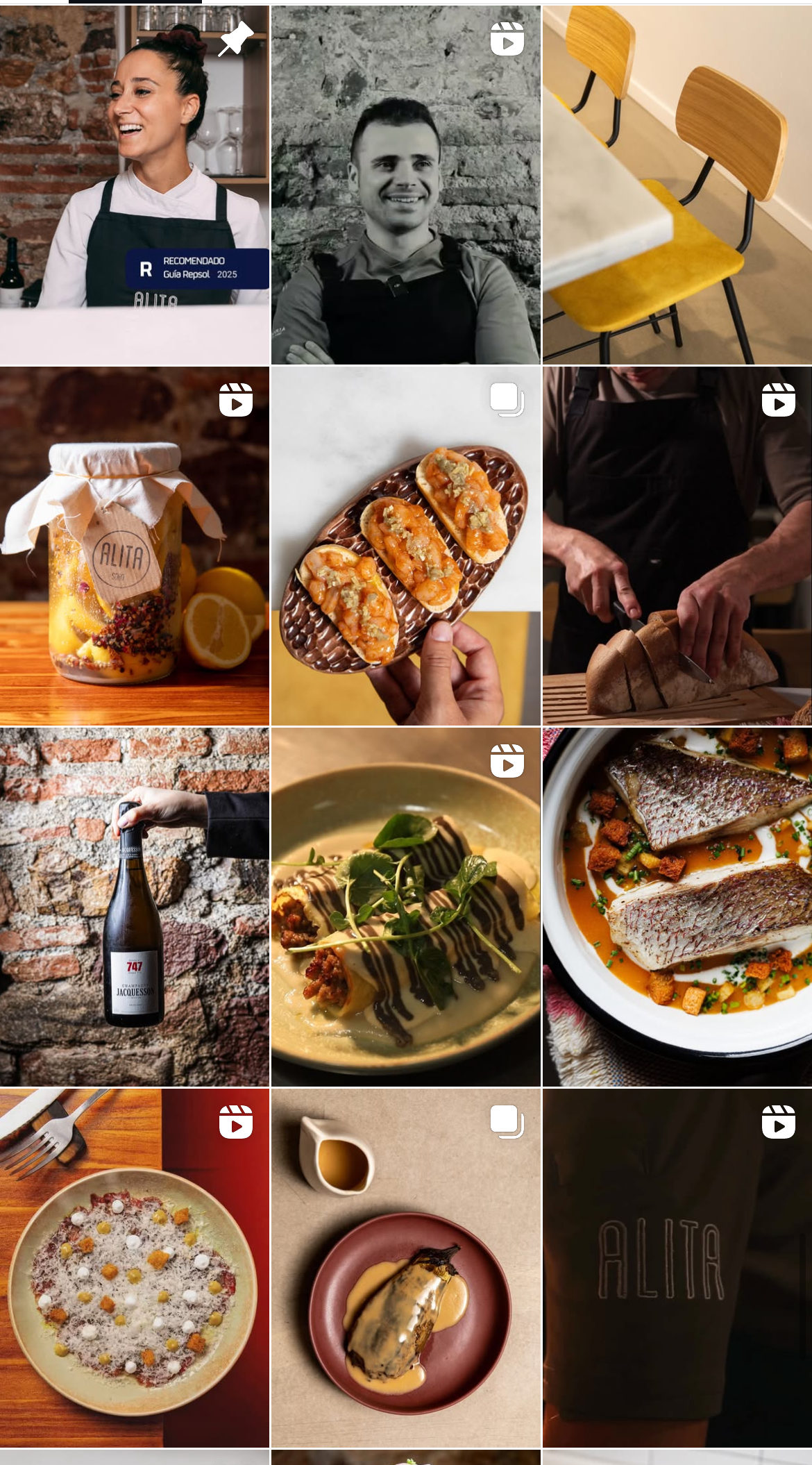Open the black-and-white chef portrait reel

pos(405,185)
